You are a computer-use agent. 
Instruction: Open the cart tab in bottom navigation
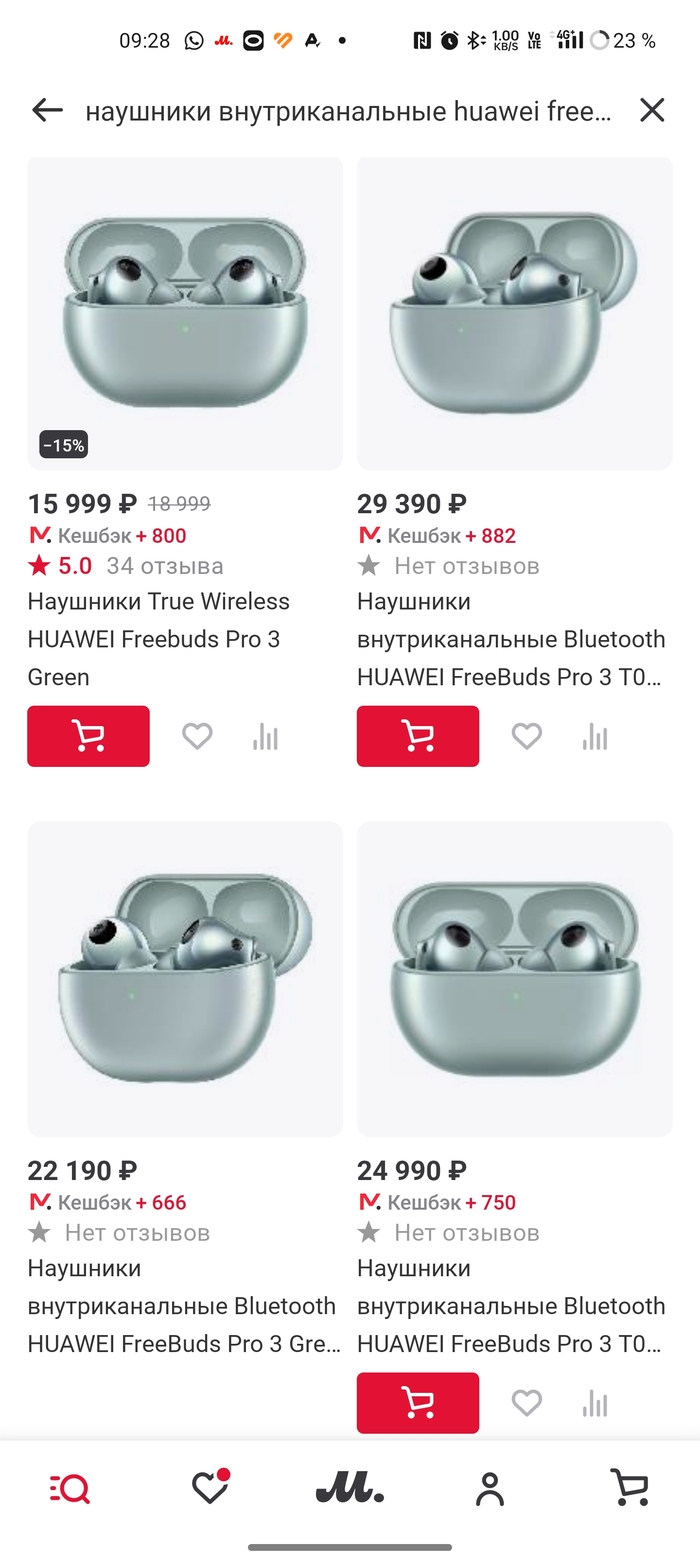coord(629,1488)
